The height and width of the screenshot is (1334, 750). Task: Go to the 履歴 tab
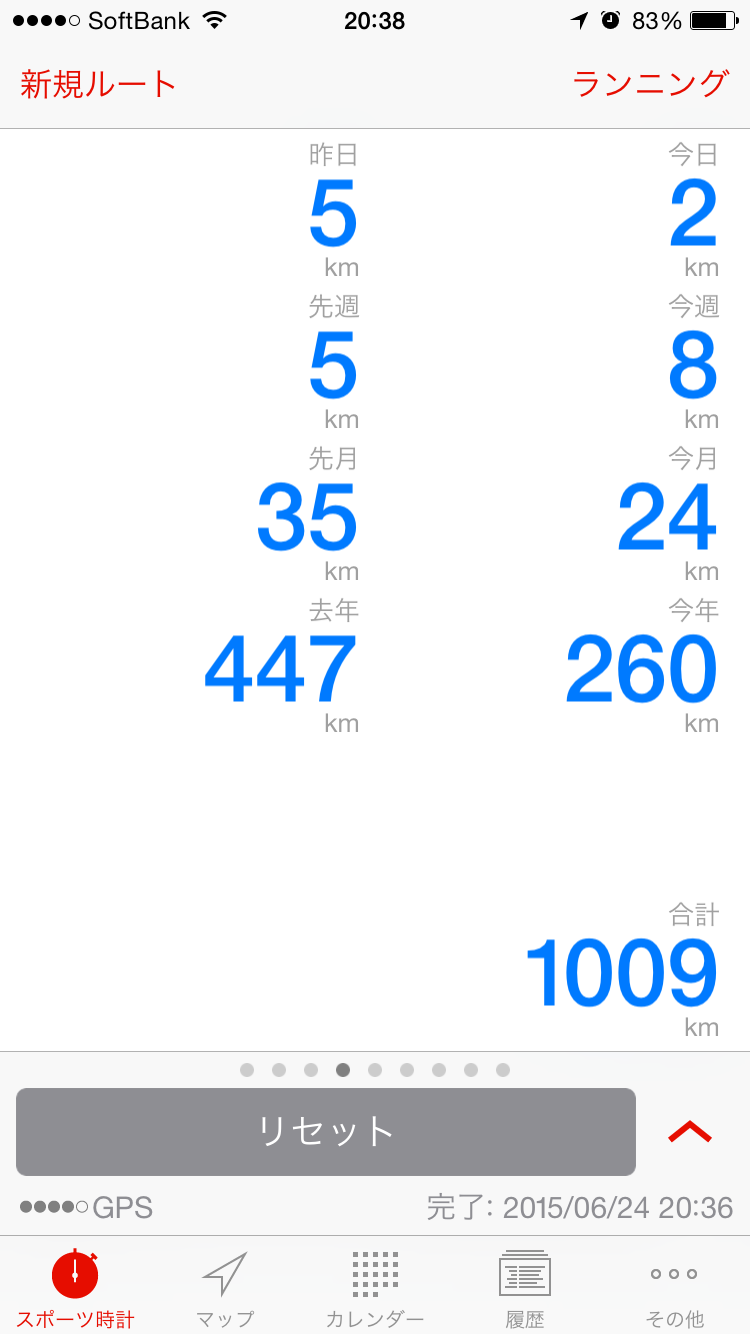pos(525,1288)
